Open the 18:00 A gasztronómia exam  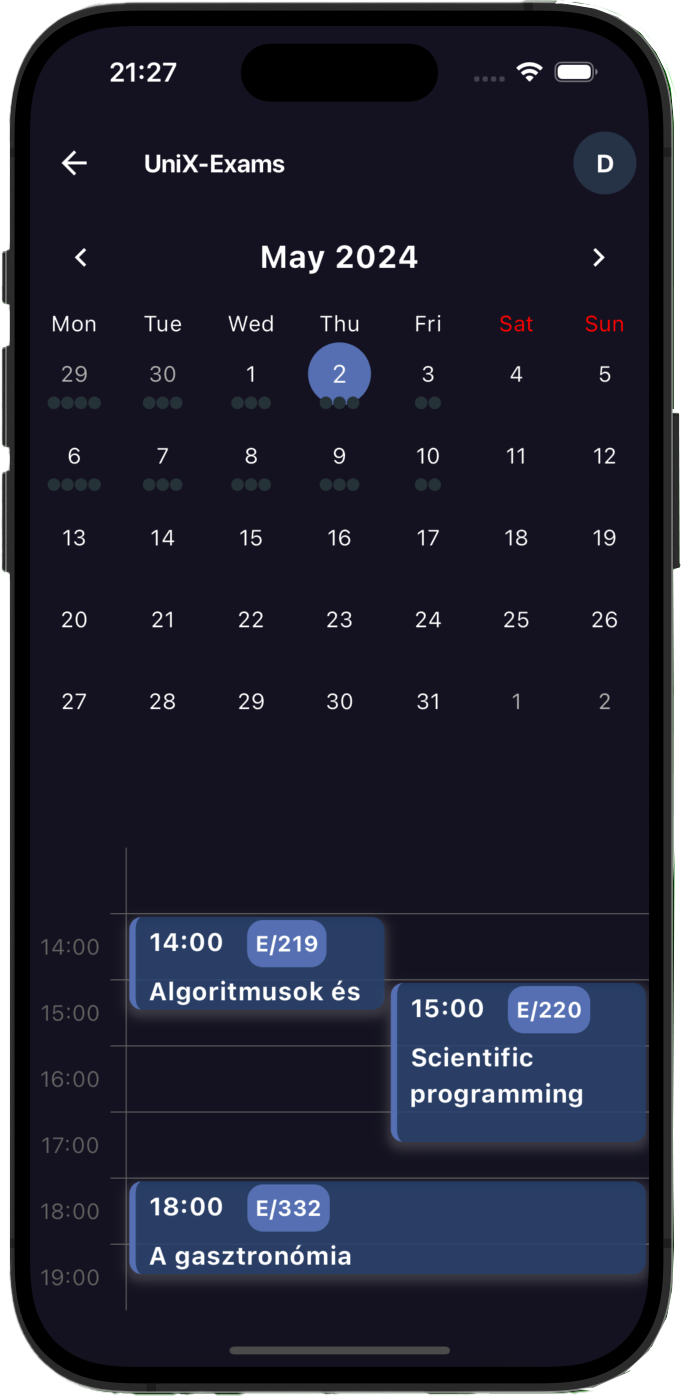(x=388, y=1228)
